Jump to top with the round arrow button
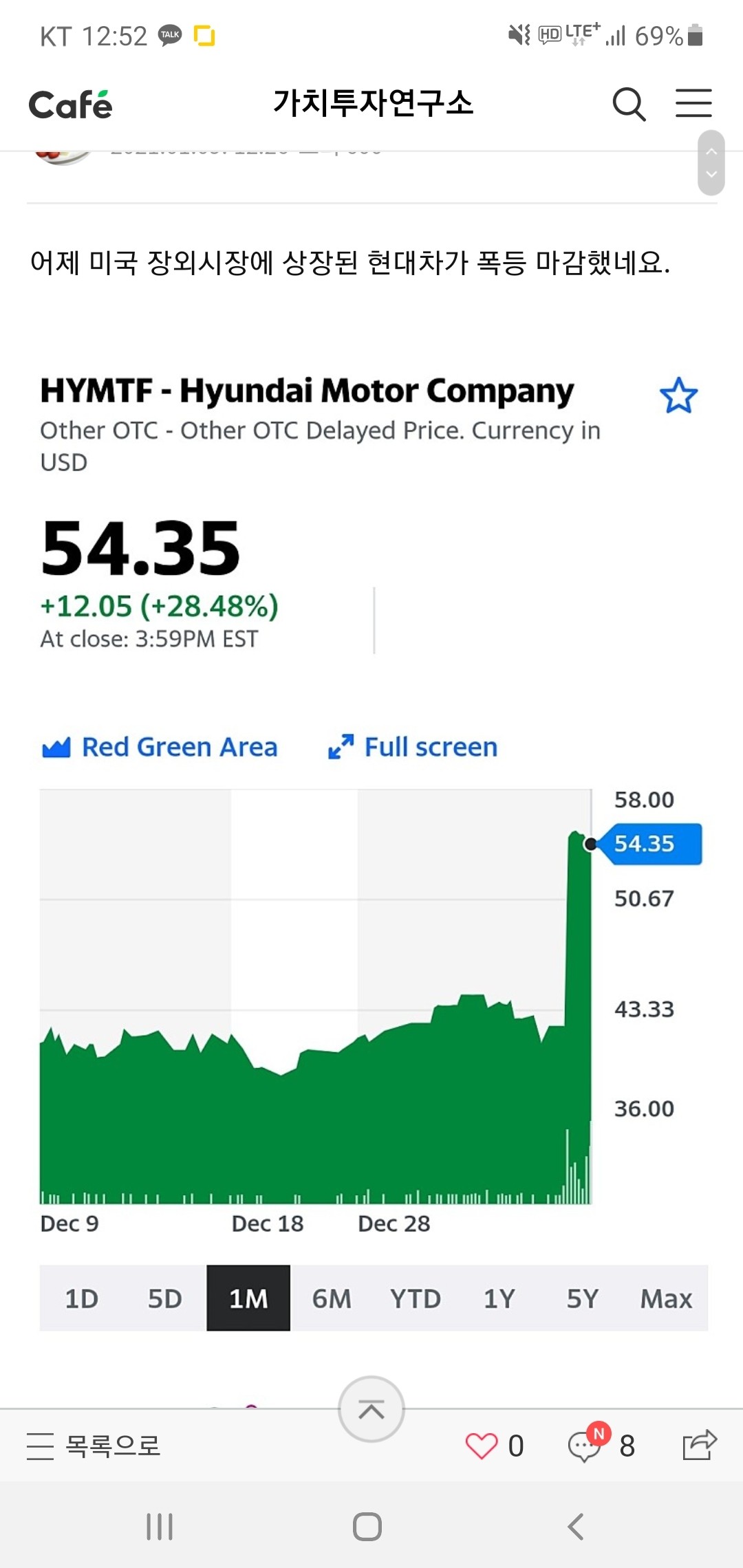Image resolution: width=743 pixels, height=1568 pixels. point(371,1409)
